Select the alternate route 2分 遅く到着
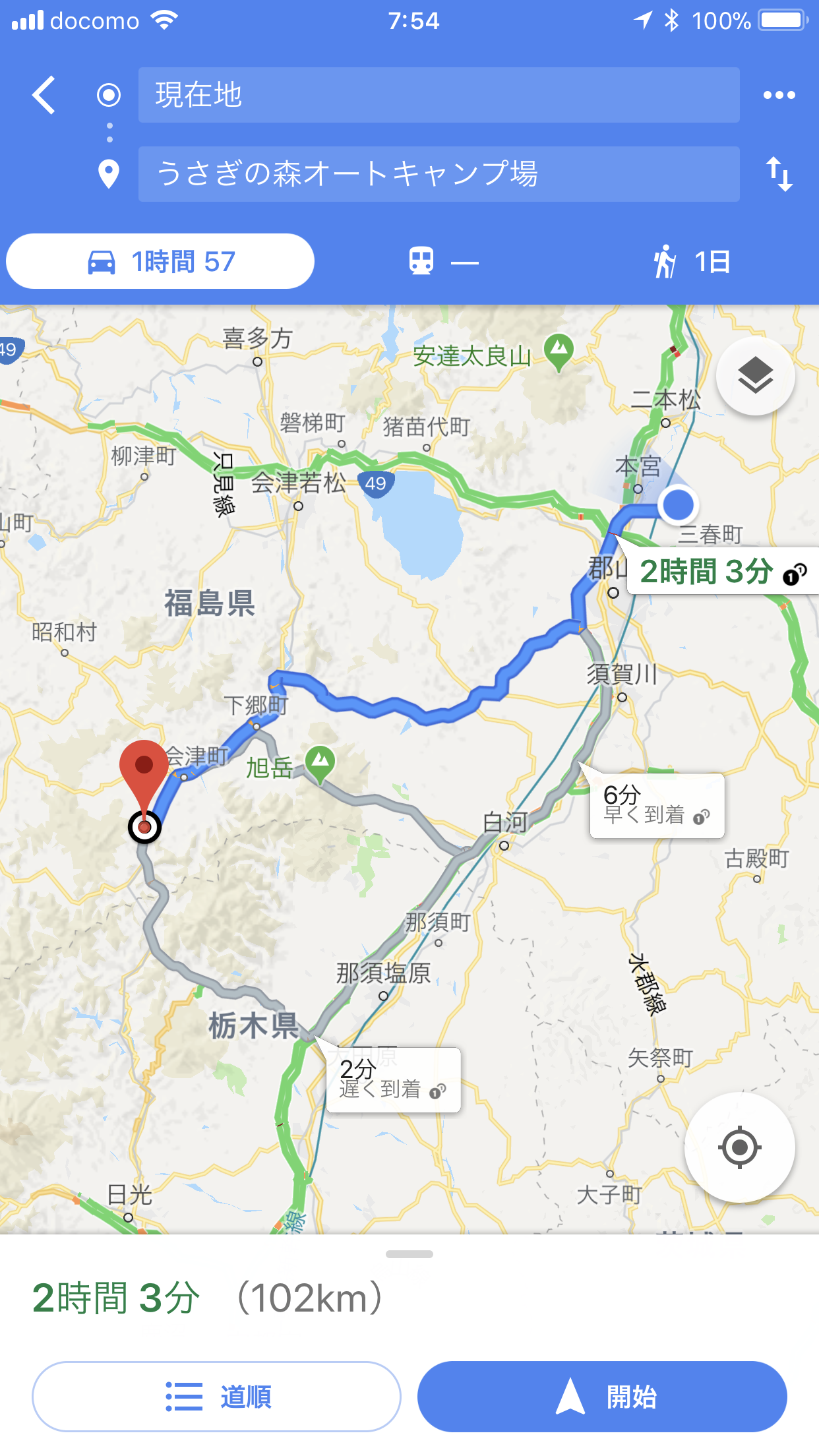This screenshot has height=1456, width=819. pos(393,1080)
